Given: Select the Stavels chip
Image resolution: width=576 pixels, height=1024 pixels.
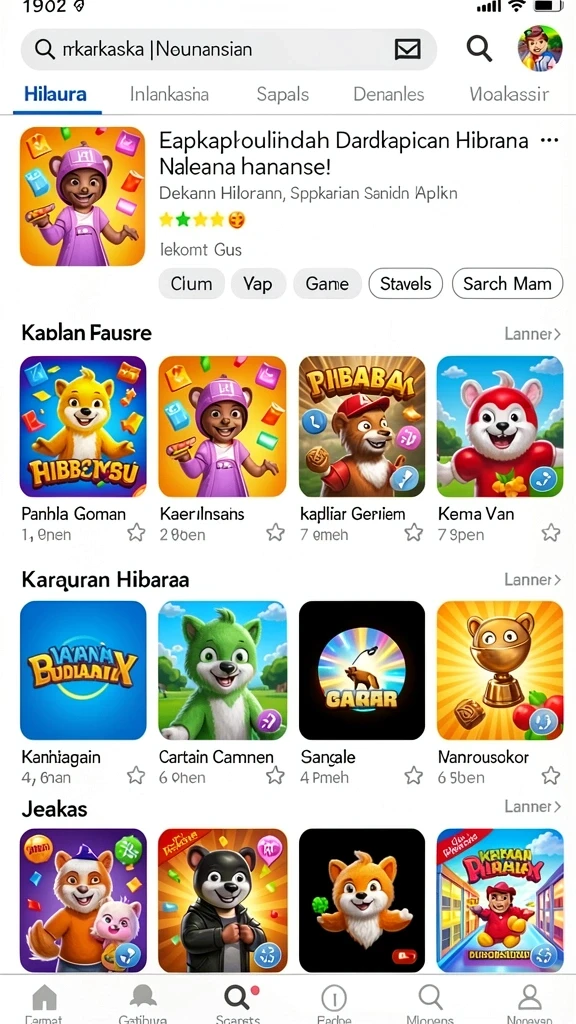Looking at the screenshot, I should (x=406, y=283).
